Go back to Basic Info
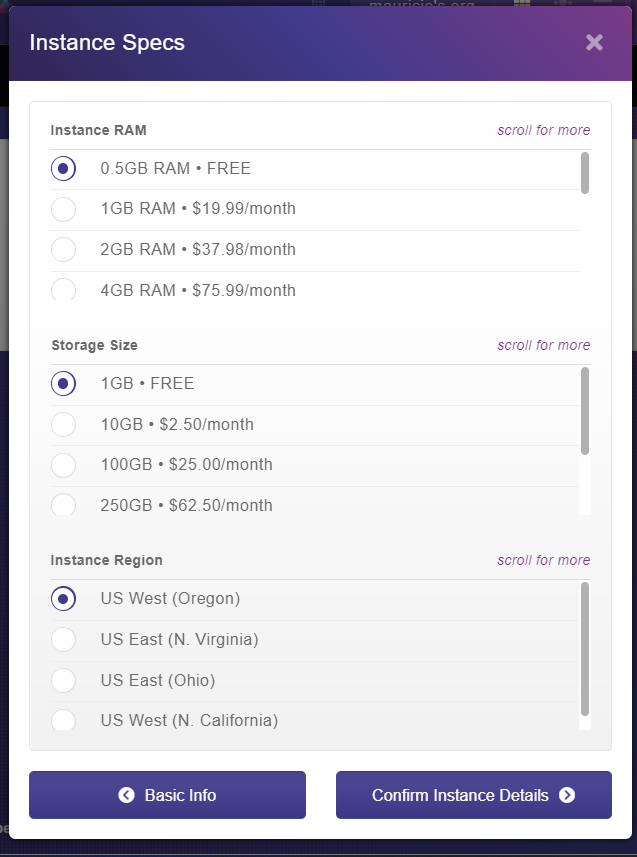637x857 pixels. pos(167,796)
